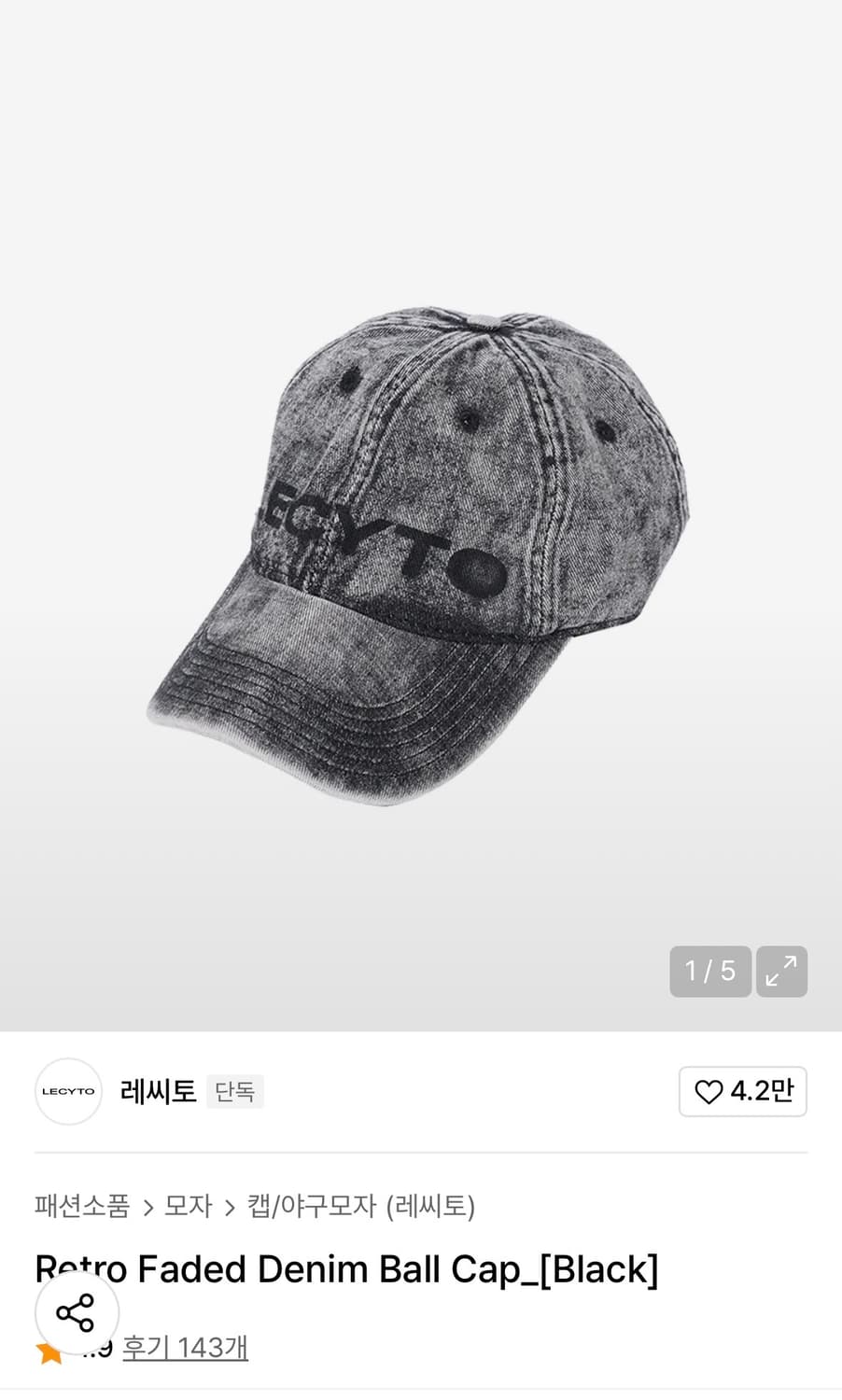Expand the chevron after 패션소품

tap(147, 1207)
